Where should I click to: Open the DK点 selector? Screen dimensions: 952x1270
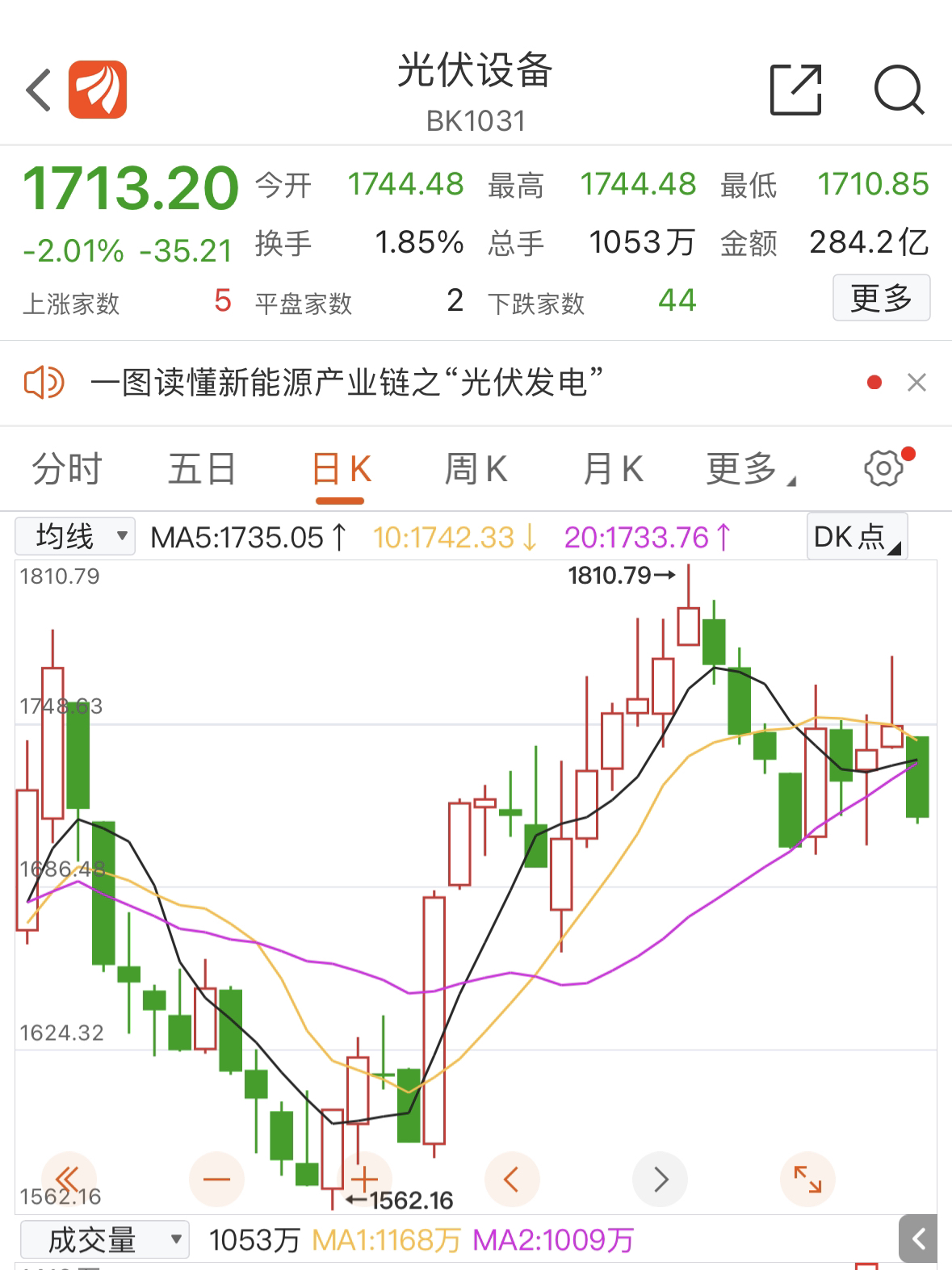(x=857, y=536)
